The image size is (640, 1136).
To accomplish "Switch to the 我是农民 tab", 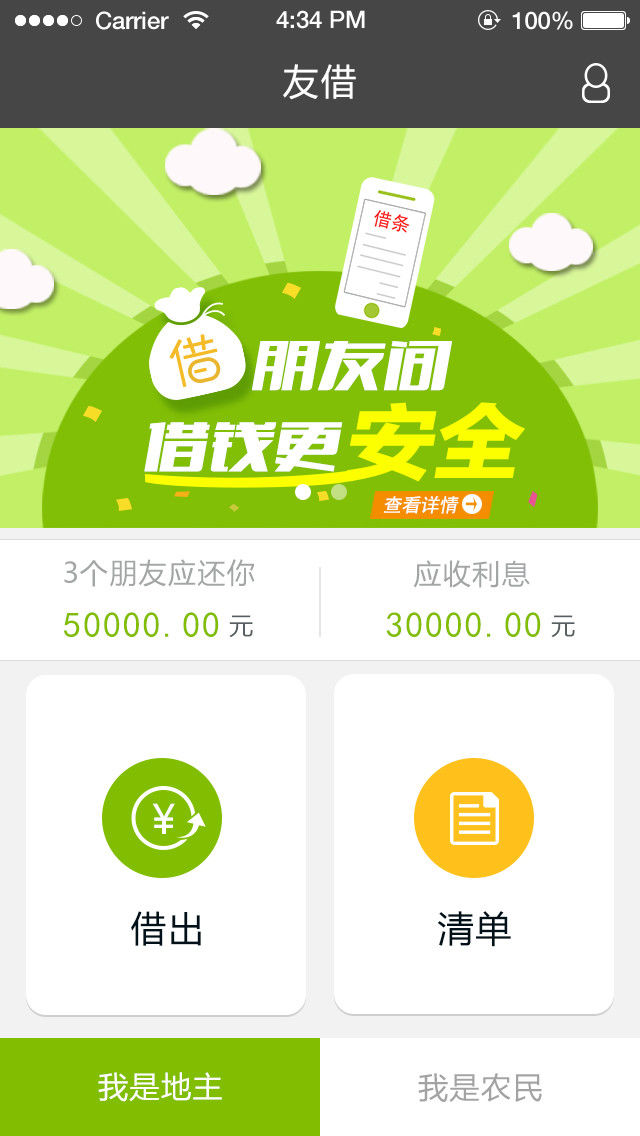I will (480, 1087).
